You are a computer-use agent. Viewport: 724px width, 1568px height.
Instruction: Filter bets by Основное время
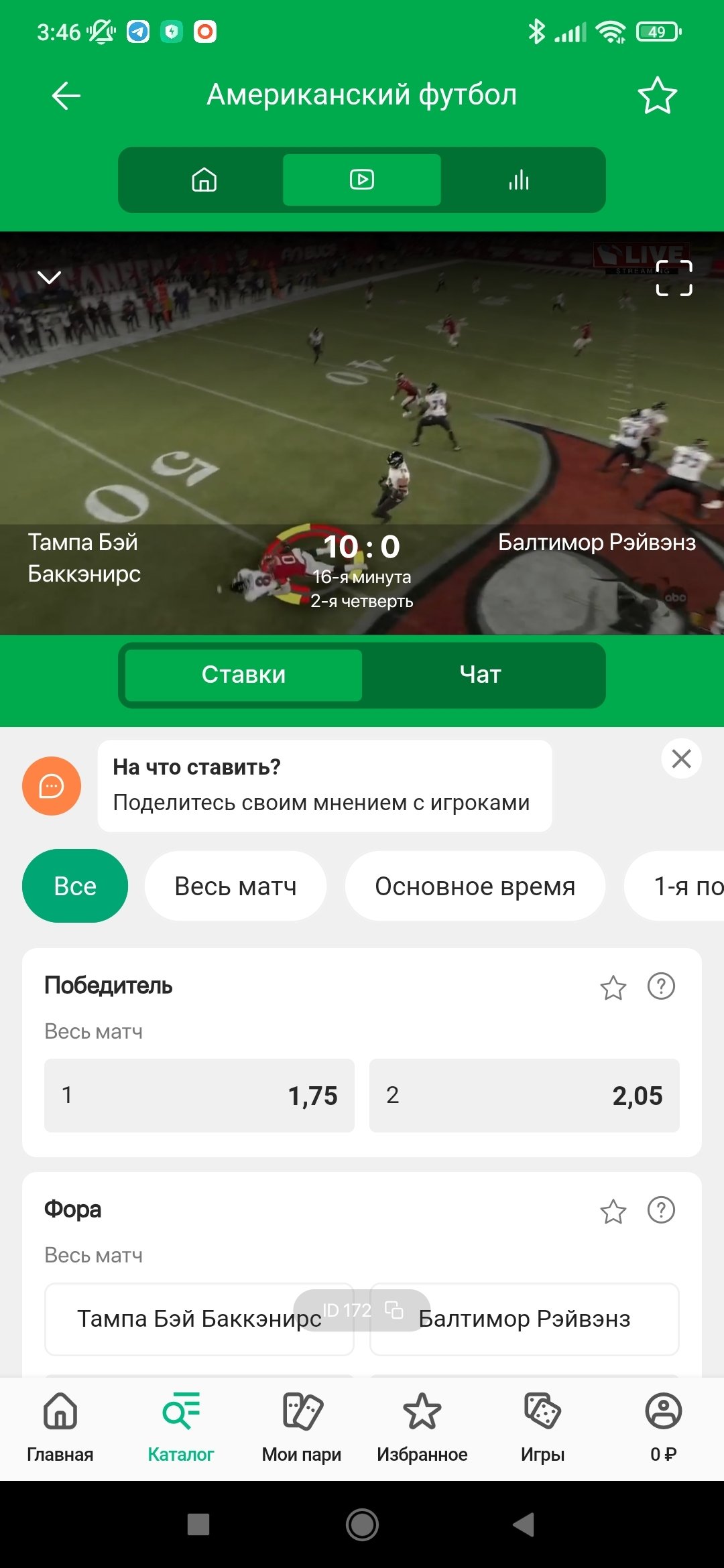tap(475, 886)
